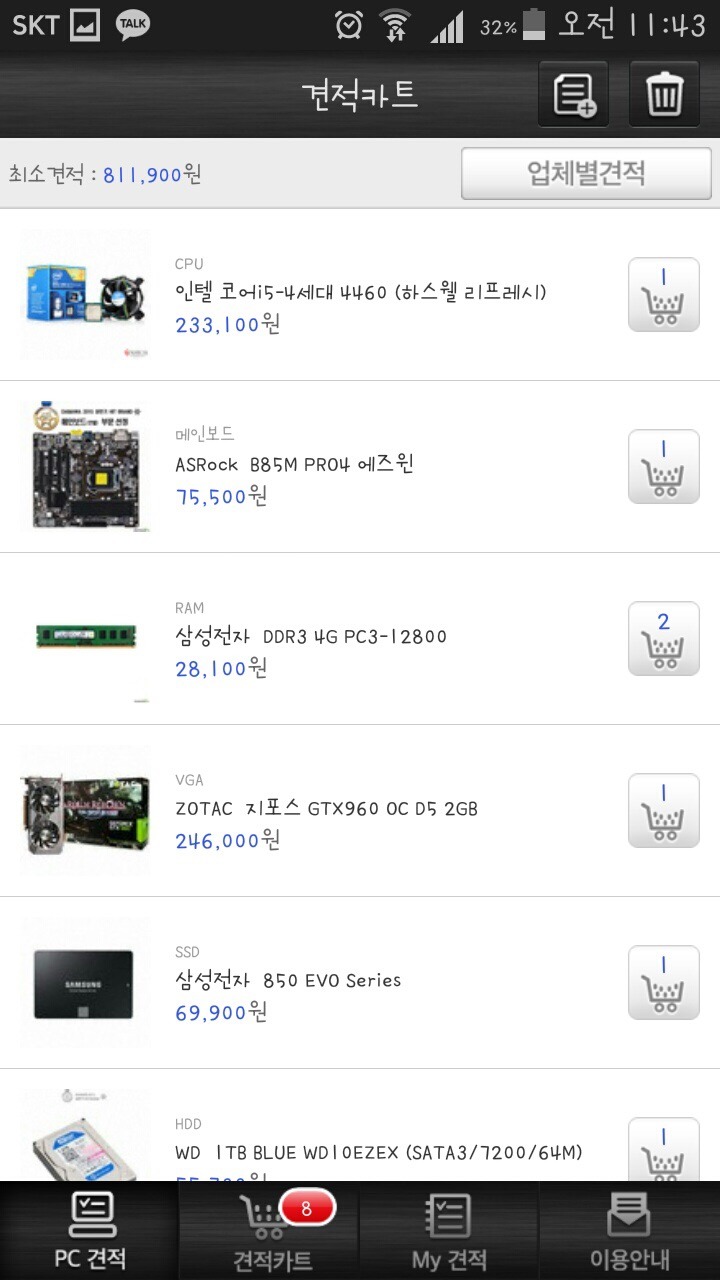
Task: Switch to the PC 견적 tab
Action: pos(90,1232)
